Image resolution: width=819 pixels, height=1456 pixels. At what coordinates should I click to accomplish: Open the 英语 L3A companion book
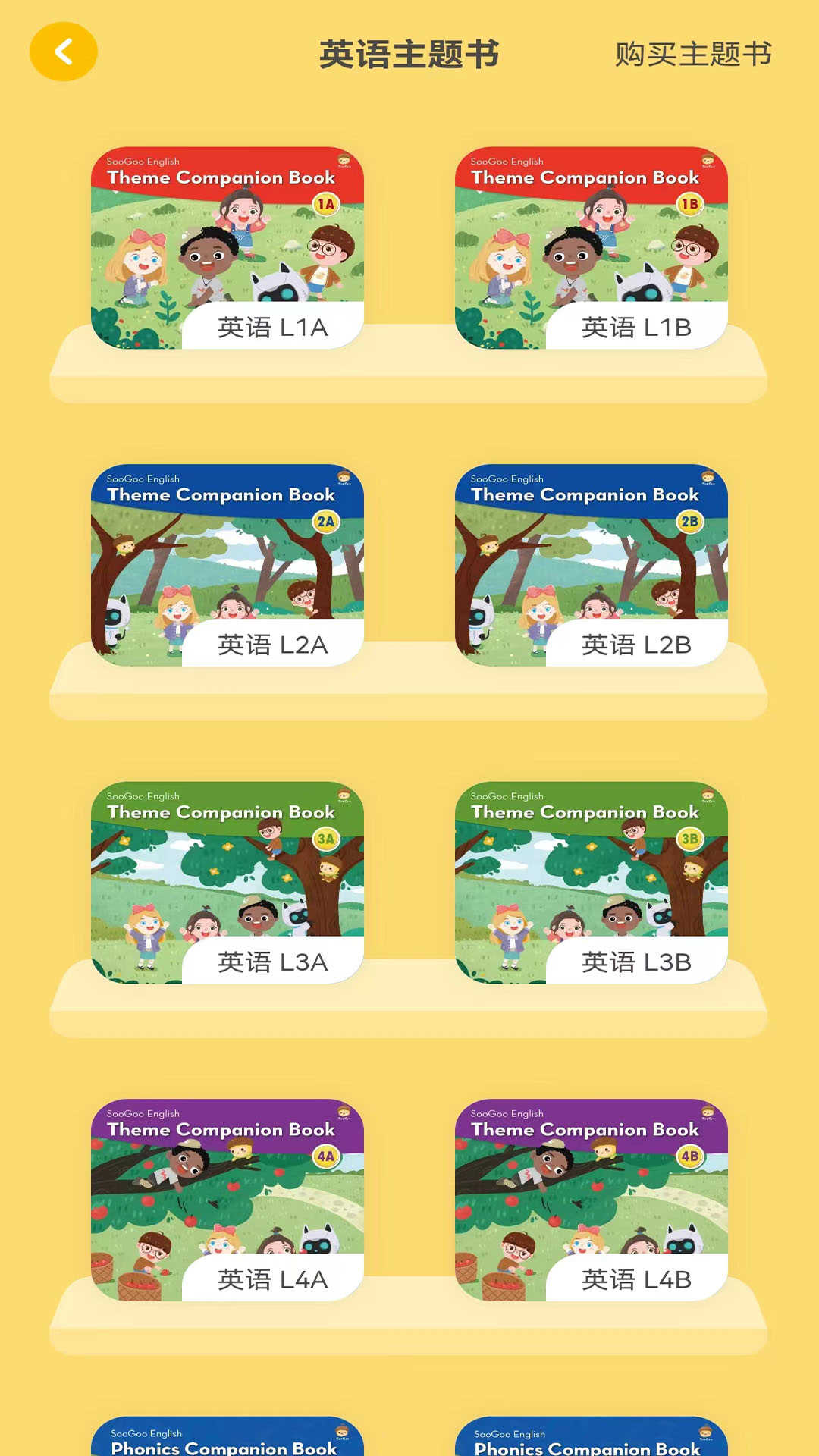click(x=227, y=883)
